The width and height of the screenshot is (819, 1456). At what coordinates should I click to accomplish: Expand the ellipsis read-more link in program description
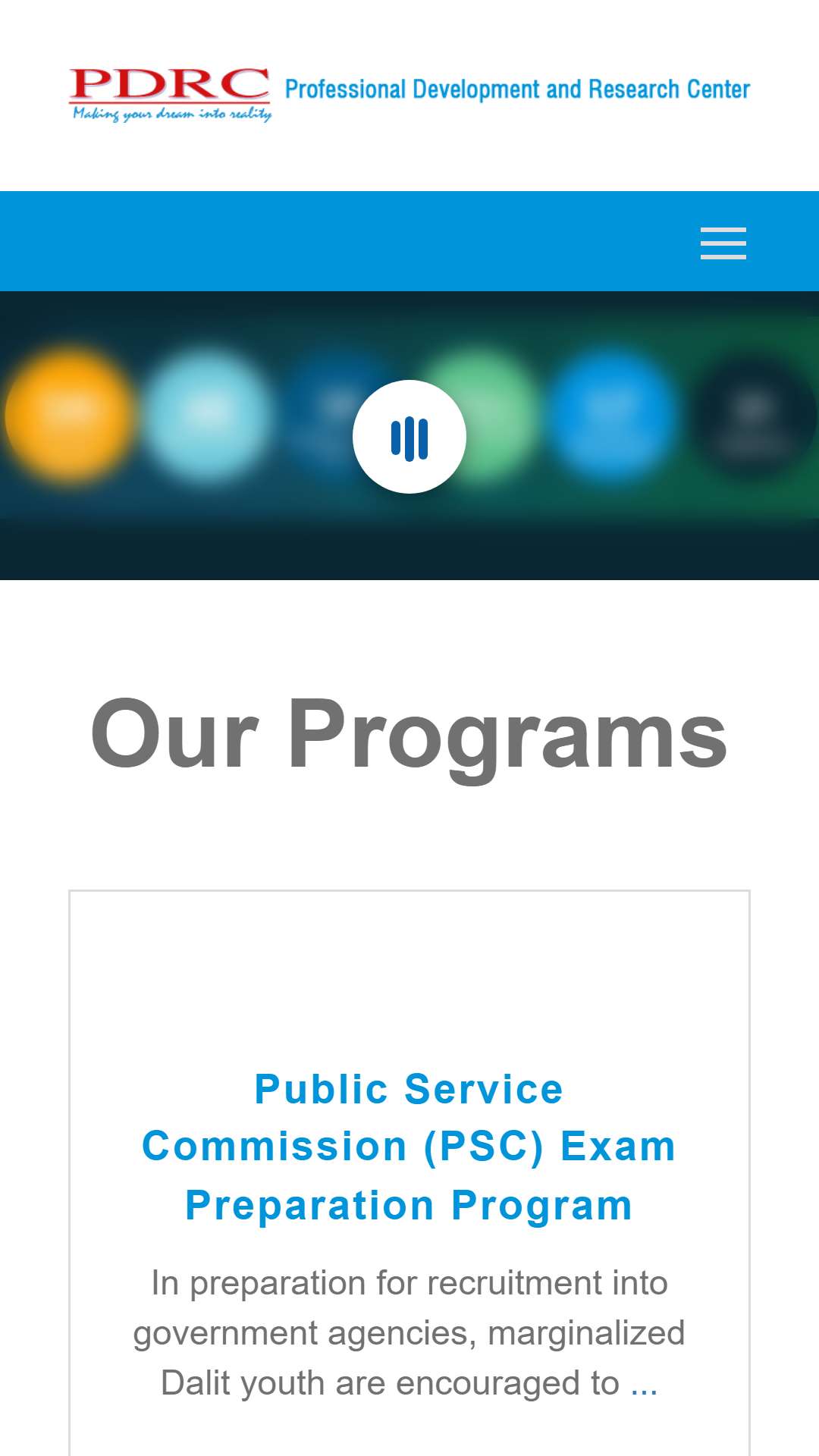coord(644,1383)
